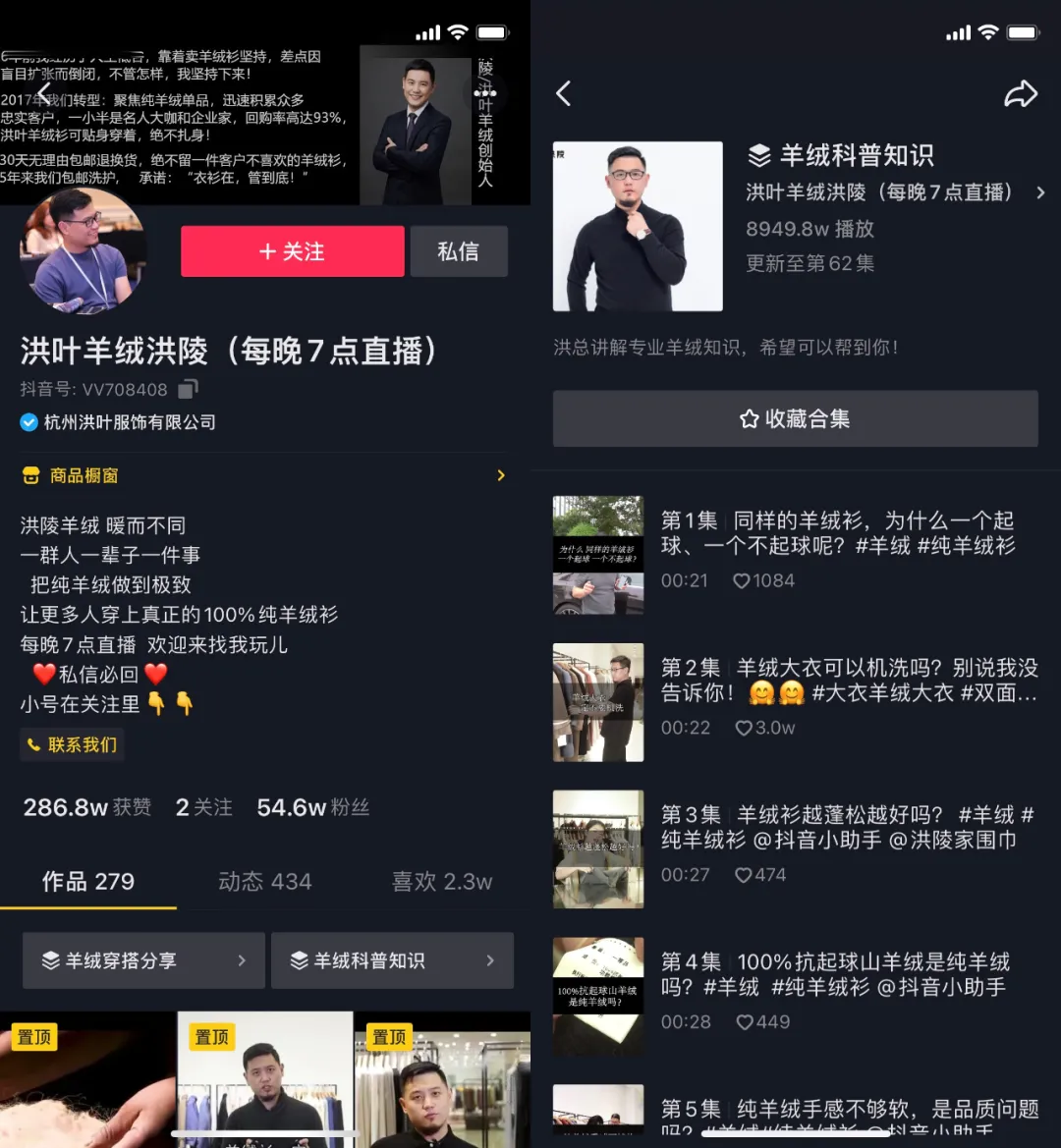Play episode 第1集 about pilling sweaters
The height and width of the screenshot is (1148, 1061).
(597, 555)
